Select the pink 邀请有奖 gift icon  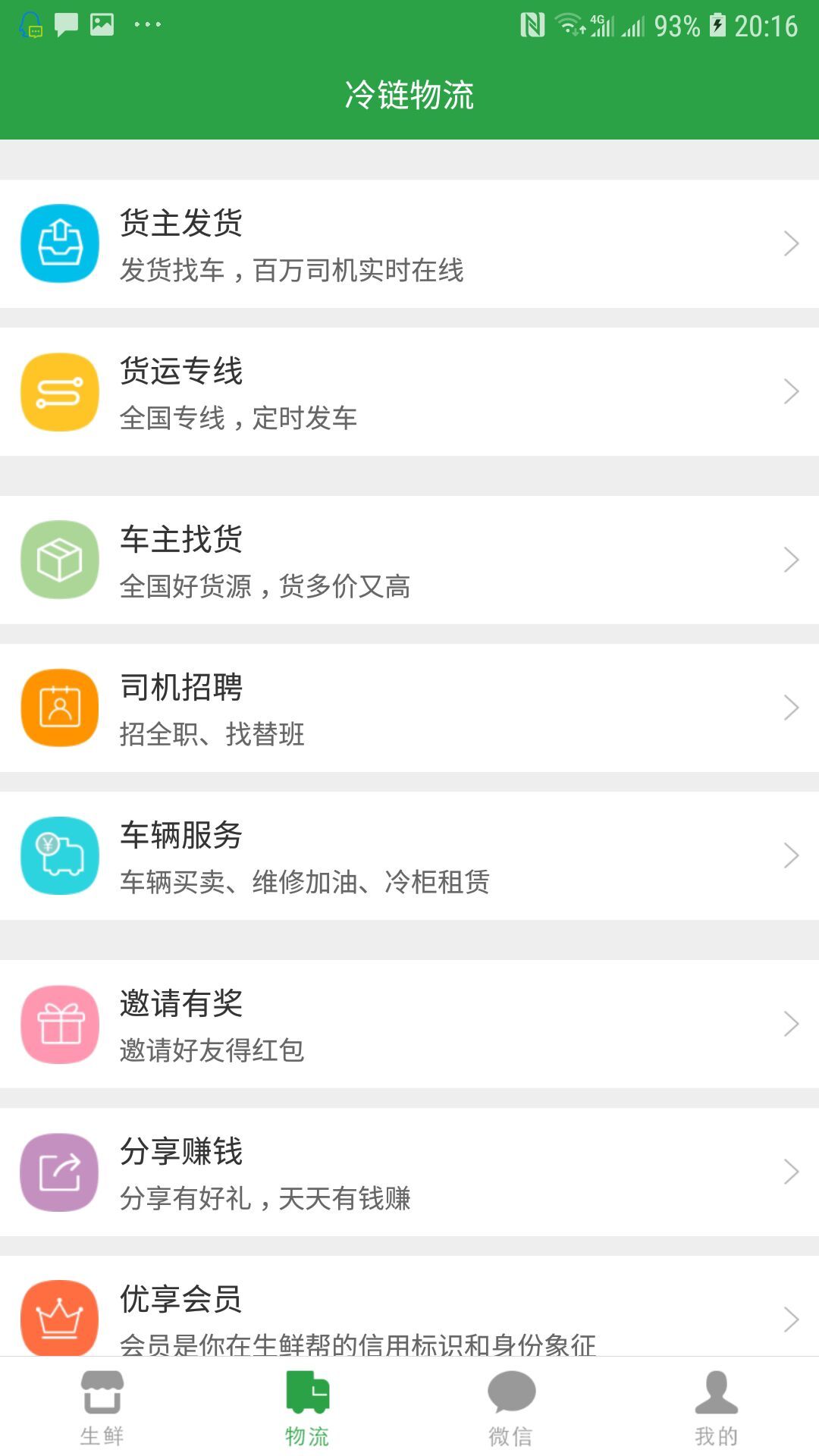(61, 1024)
